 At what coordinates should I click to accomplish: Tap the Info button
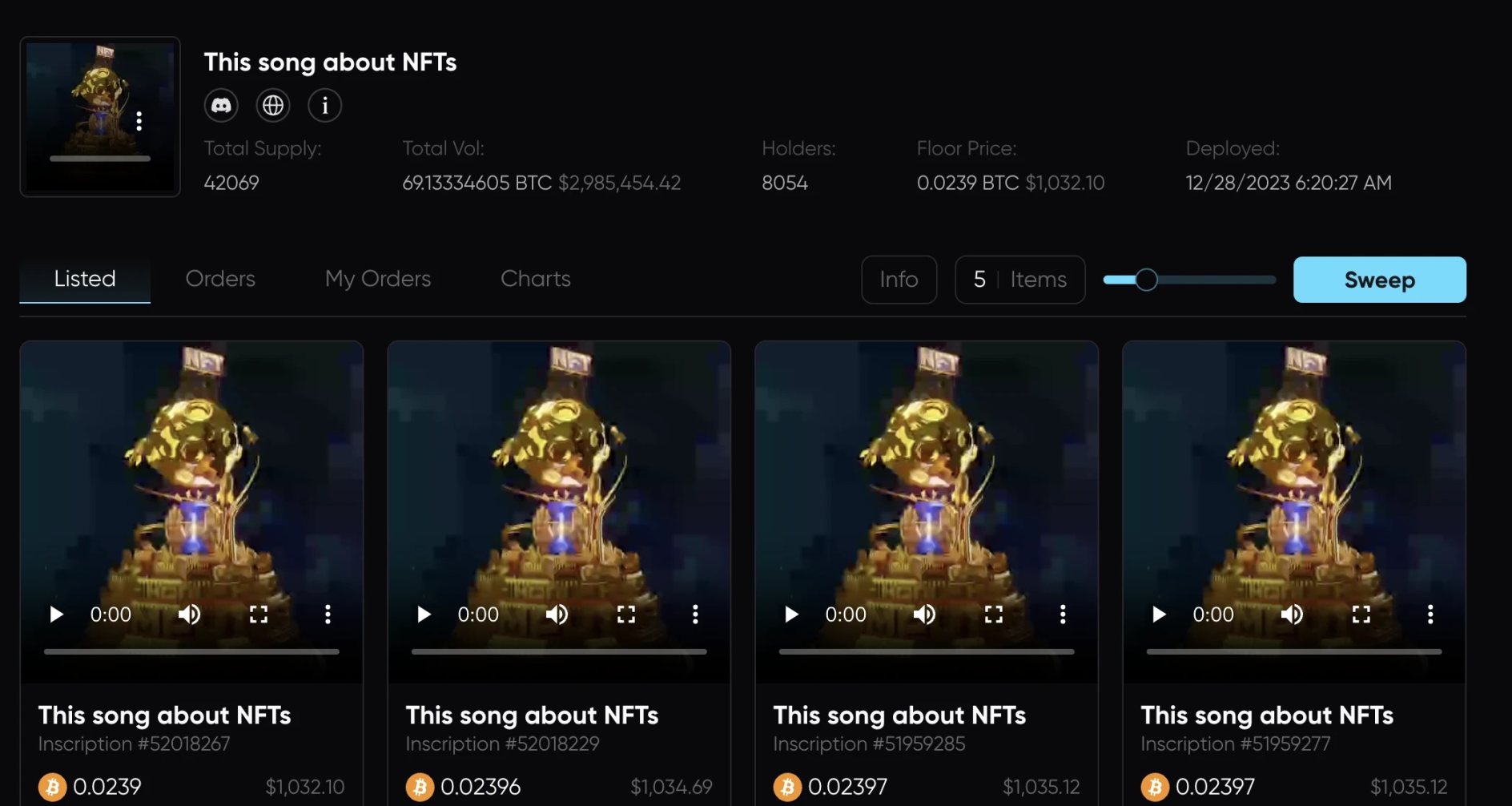coord(899,280)
